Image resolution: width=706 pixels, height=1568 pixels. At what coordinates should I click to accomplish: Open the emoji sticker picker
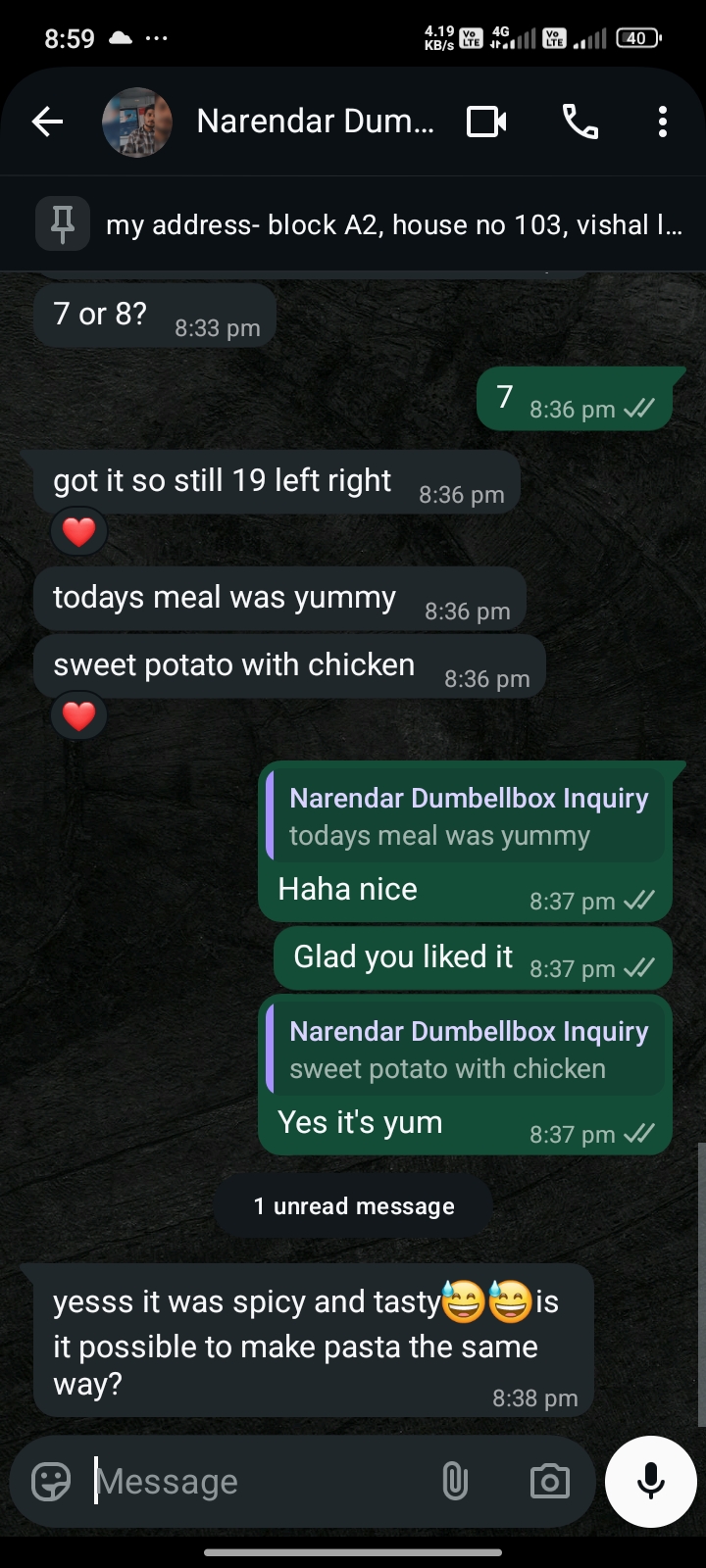[x=51, y=1481]
